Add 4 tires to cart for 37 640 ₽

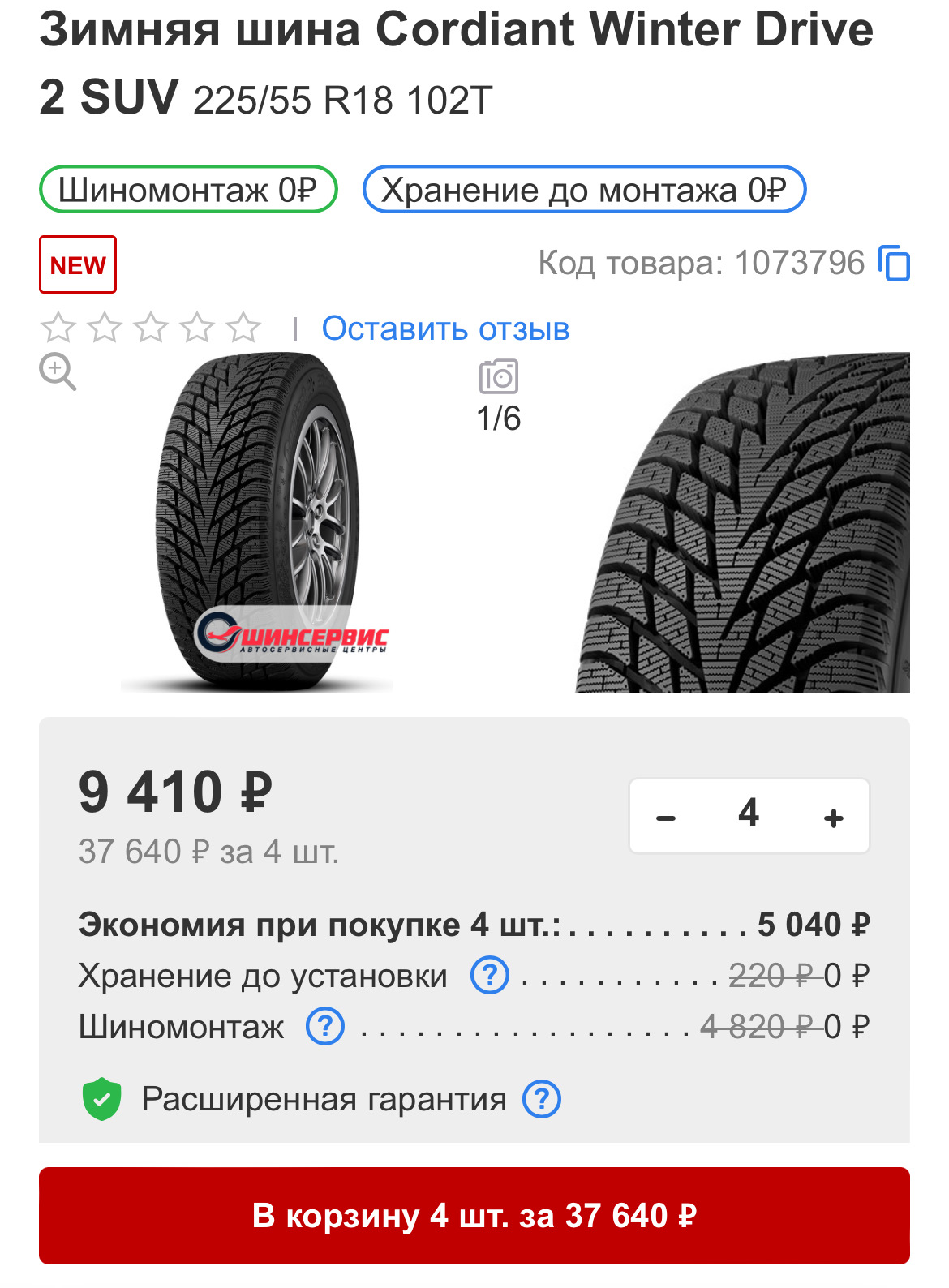pyautogui.click(x=474, y=1215)
